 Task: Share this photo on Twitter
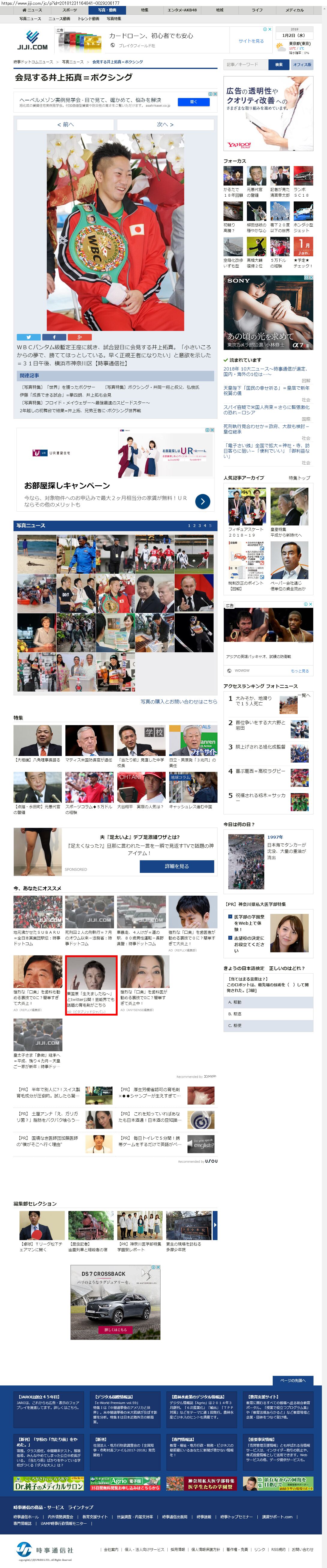28,337
